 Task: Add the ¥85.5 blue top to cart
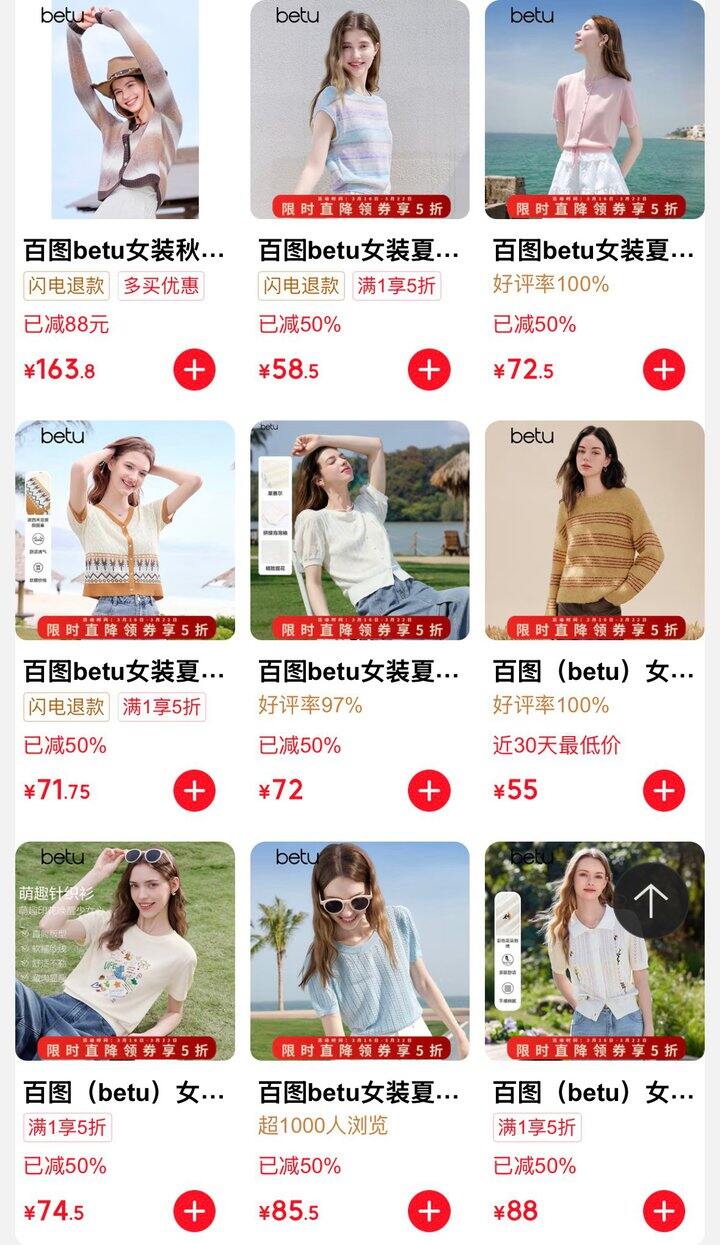coord(429,1212)
